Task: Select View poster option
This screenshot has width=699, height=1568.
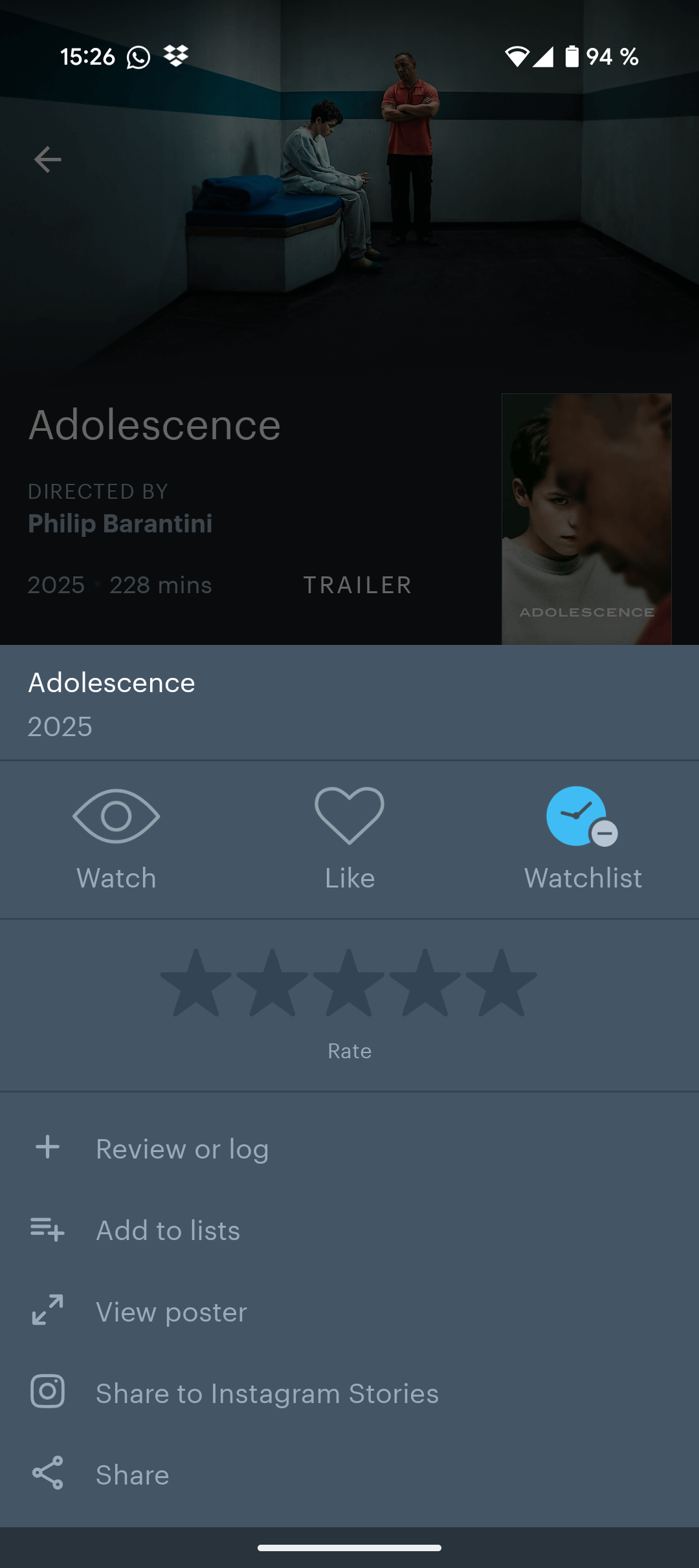Action: coord(349,1312)
